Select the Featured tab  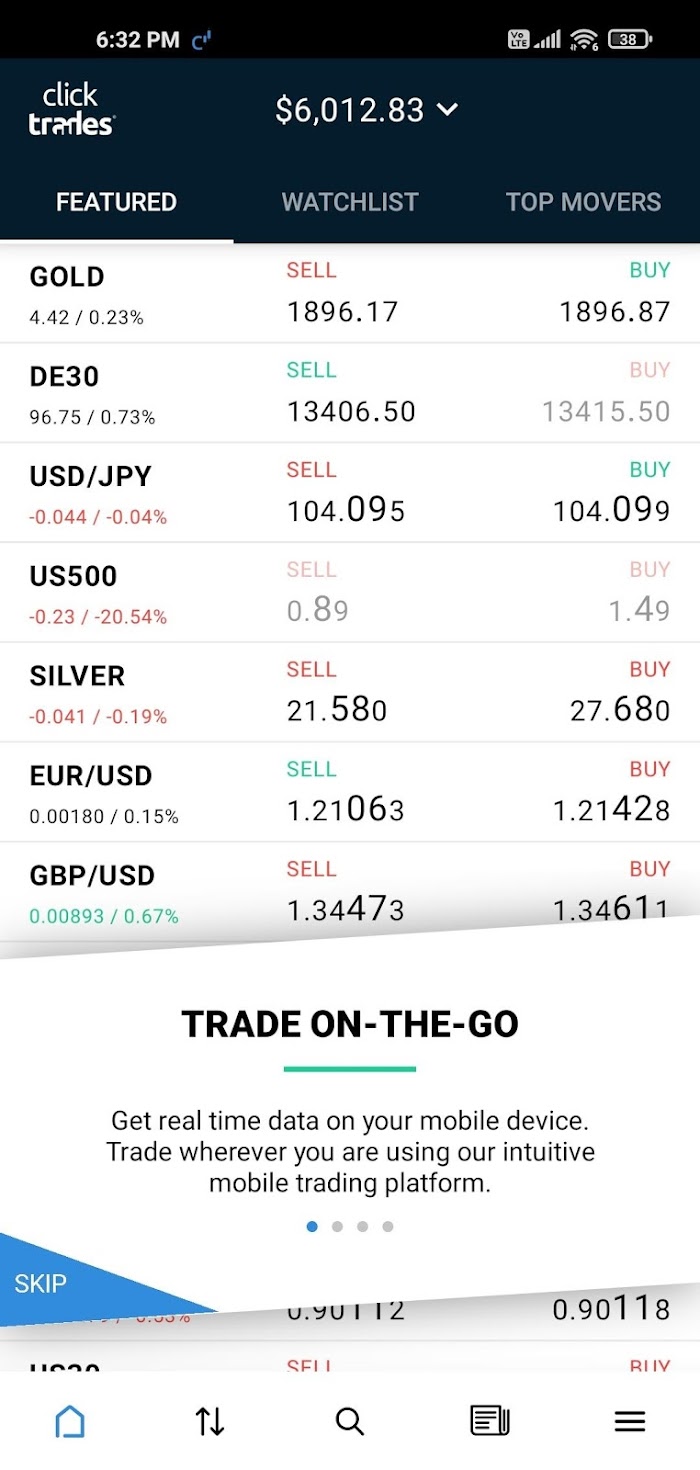117,202
